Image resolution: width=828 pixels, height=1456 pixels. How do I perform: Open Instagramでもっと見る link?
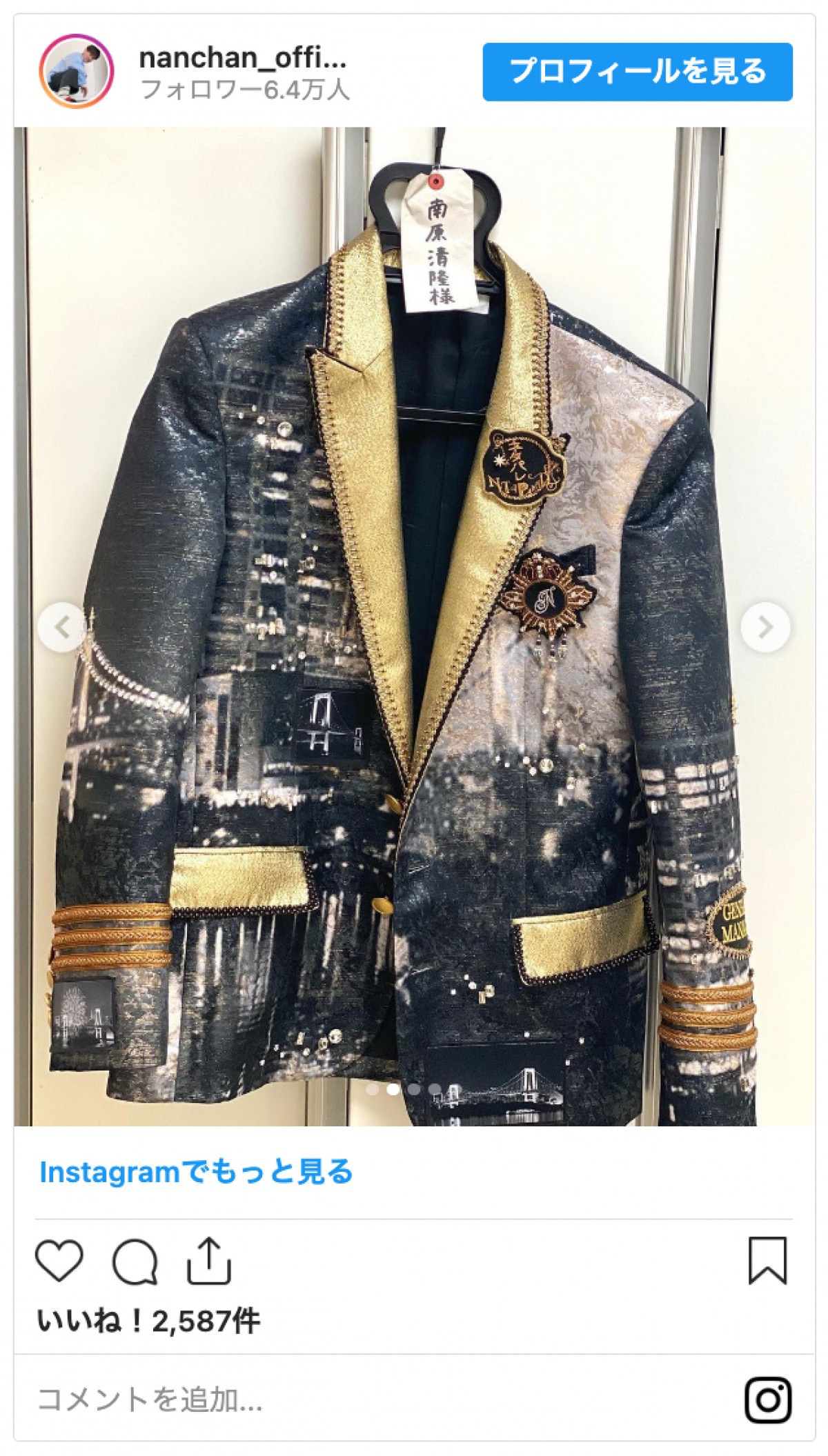click(196, 1172)
